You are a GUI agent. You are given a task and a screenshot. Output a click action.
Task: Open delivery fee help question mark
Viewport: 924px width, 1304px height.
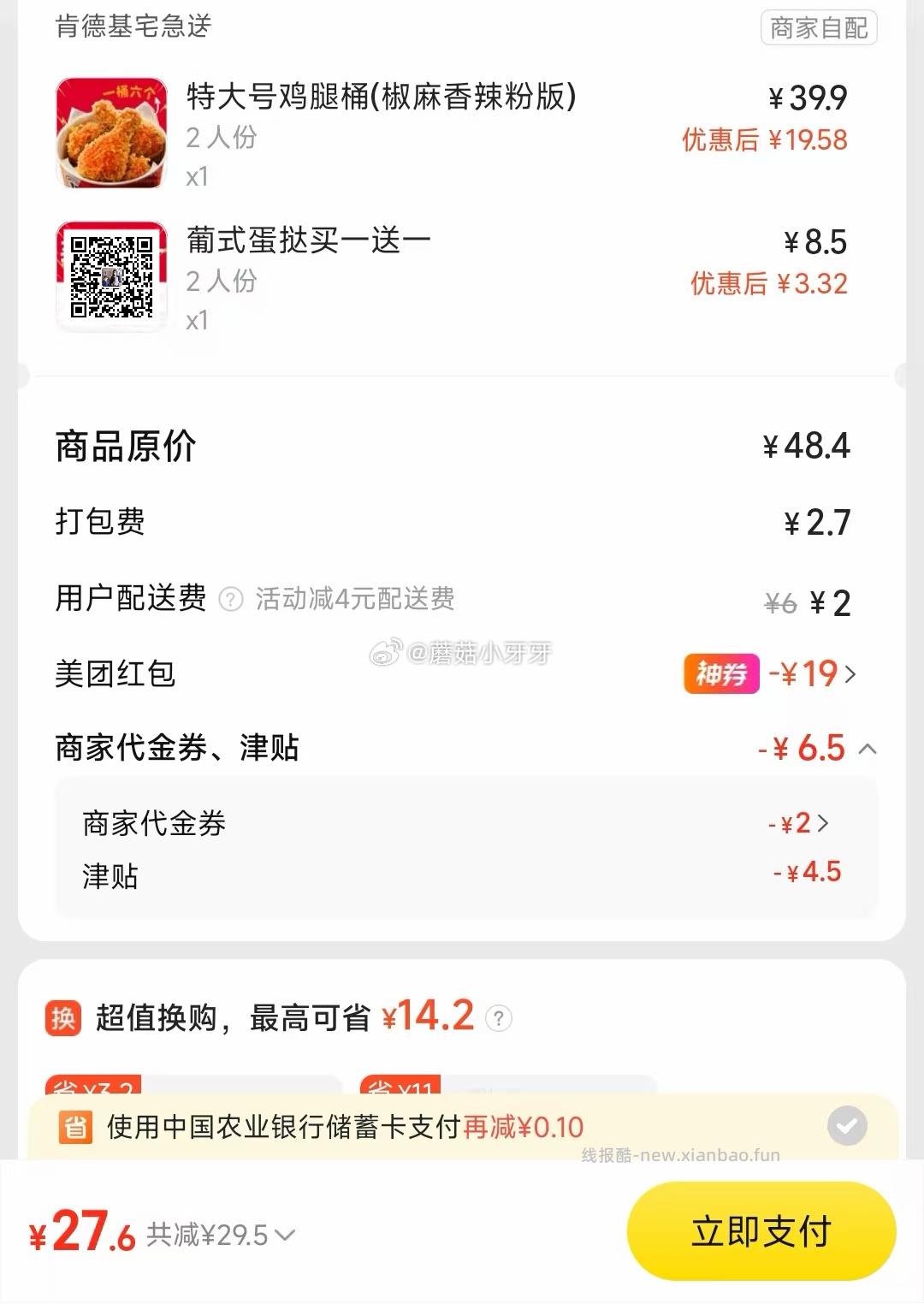point(229,600)
